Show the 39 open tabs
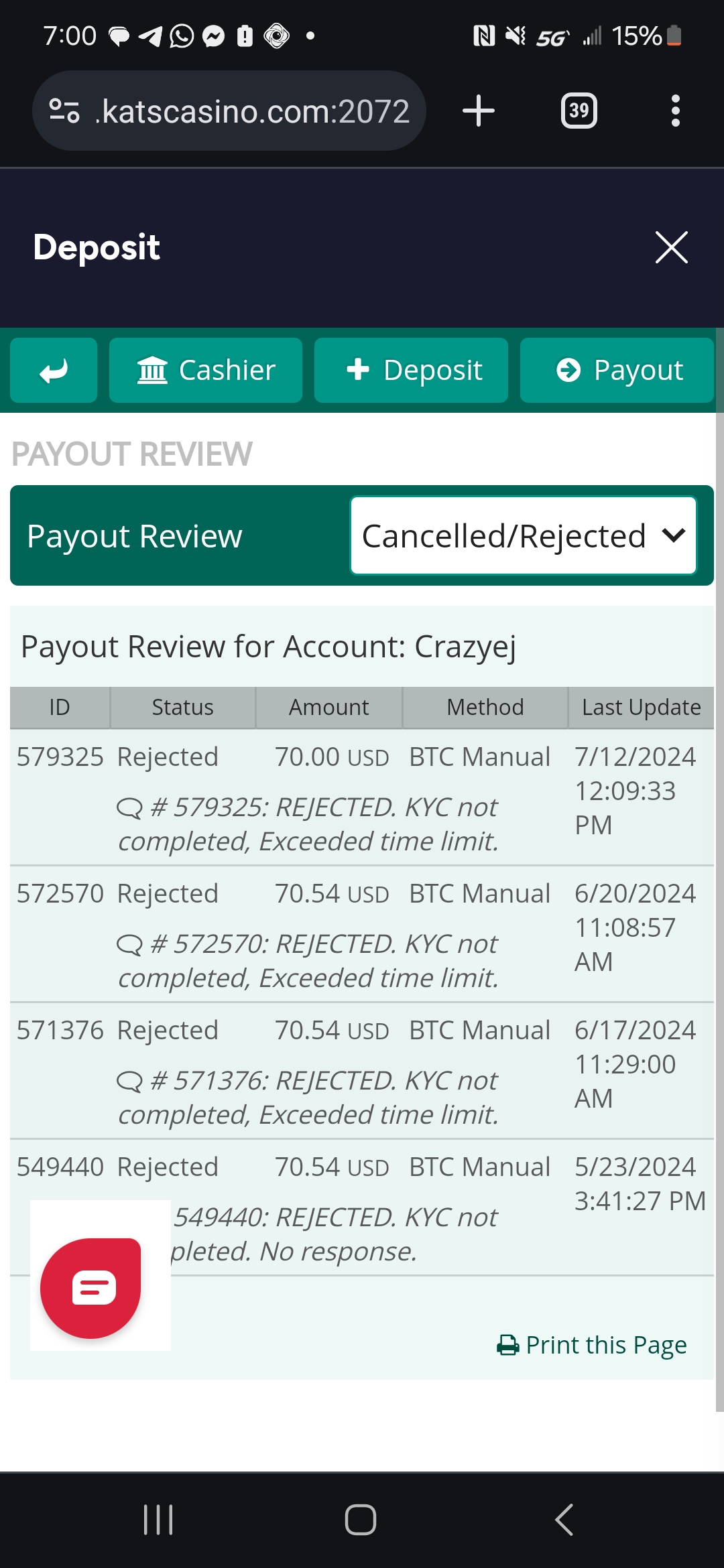The width and height of the screenshot is (724, 1568). tap(579, 111)
